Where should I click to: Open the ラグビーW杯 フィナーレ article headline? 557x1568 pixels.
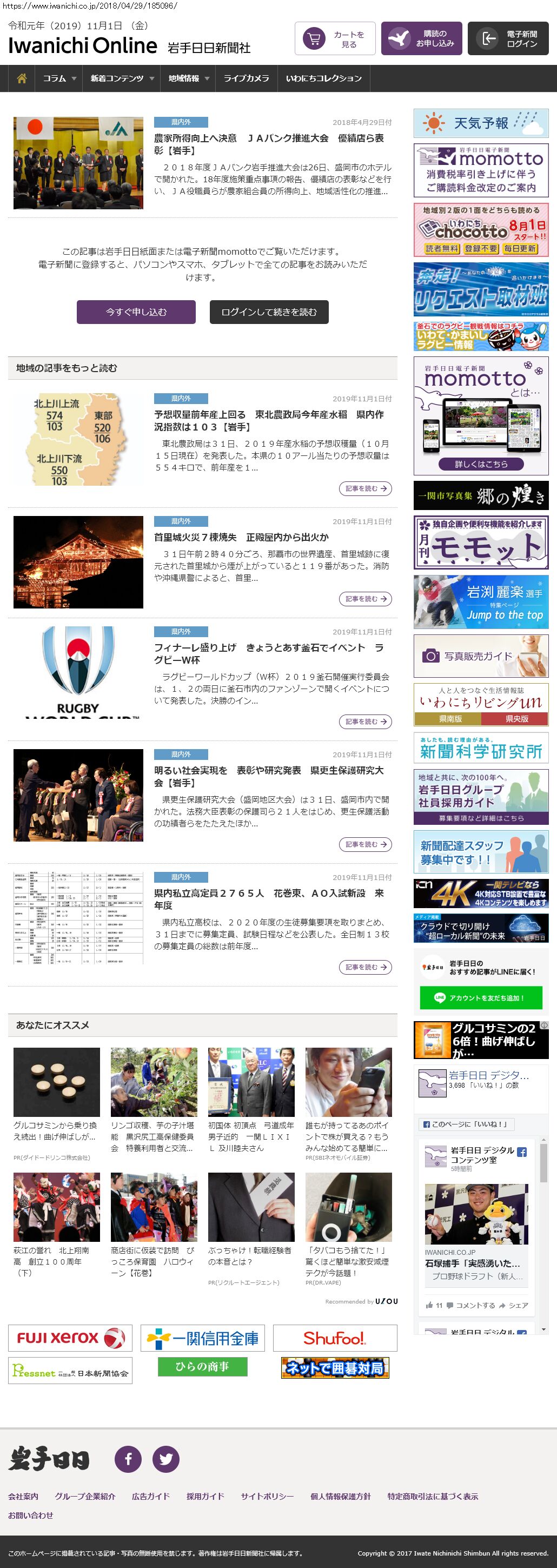268,653
